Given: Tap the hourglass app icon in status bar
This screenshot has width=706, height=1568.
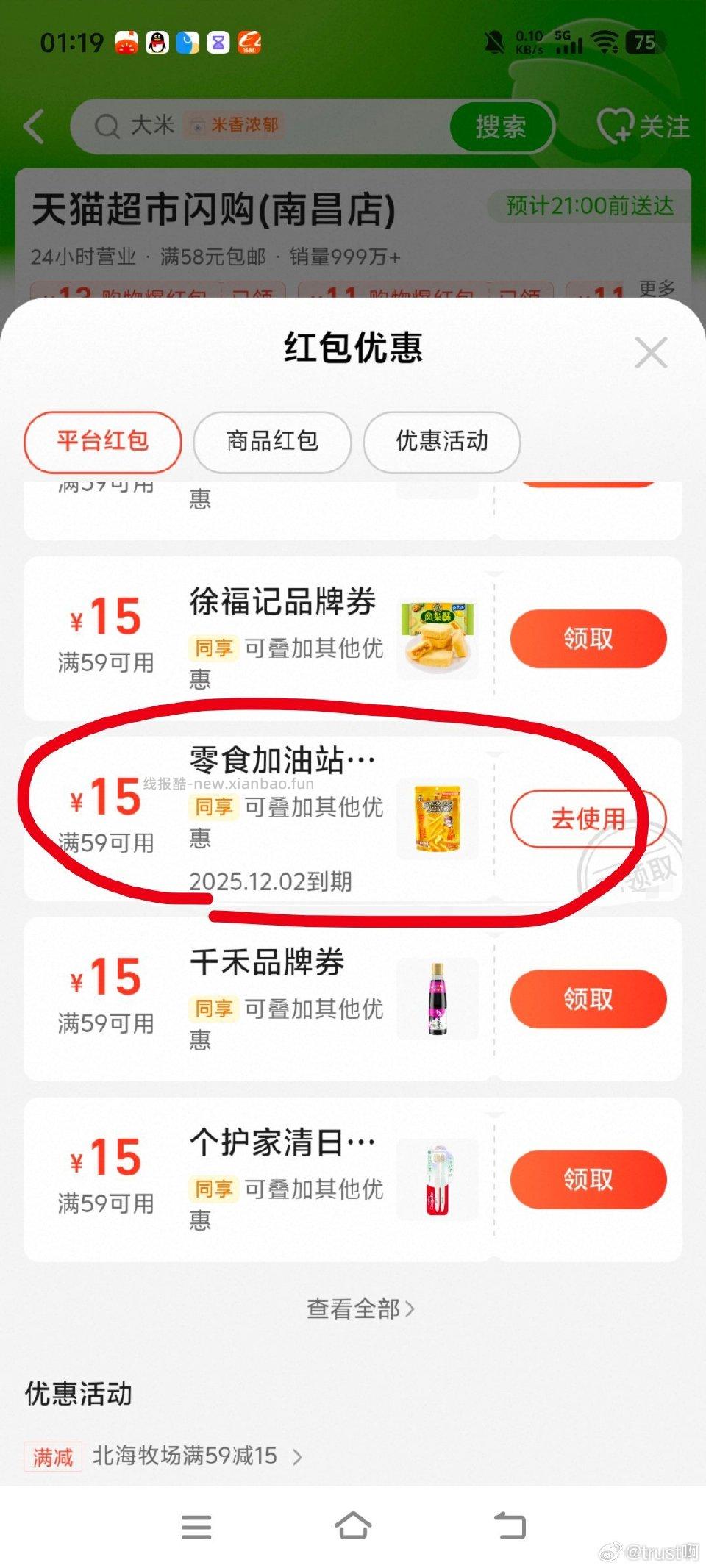Looking at the screenshot, I should pos(217,43).
